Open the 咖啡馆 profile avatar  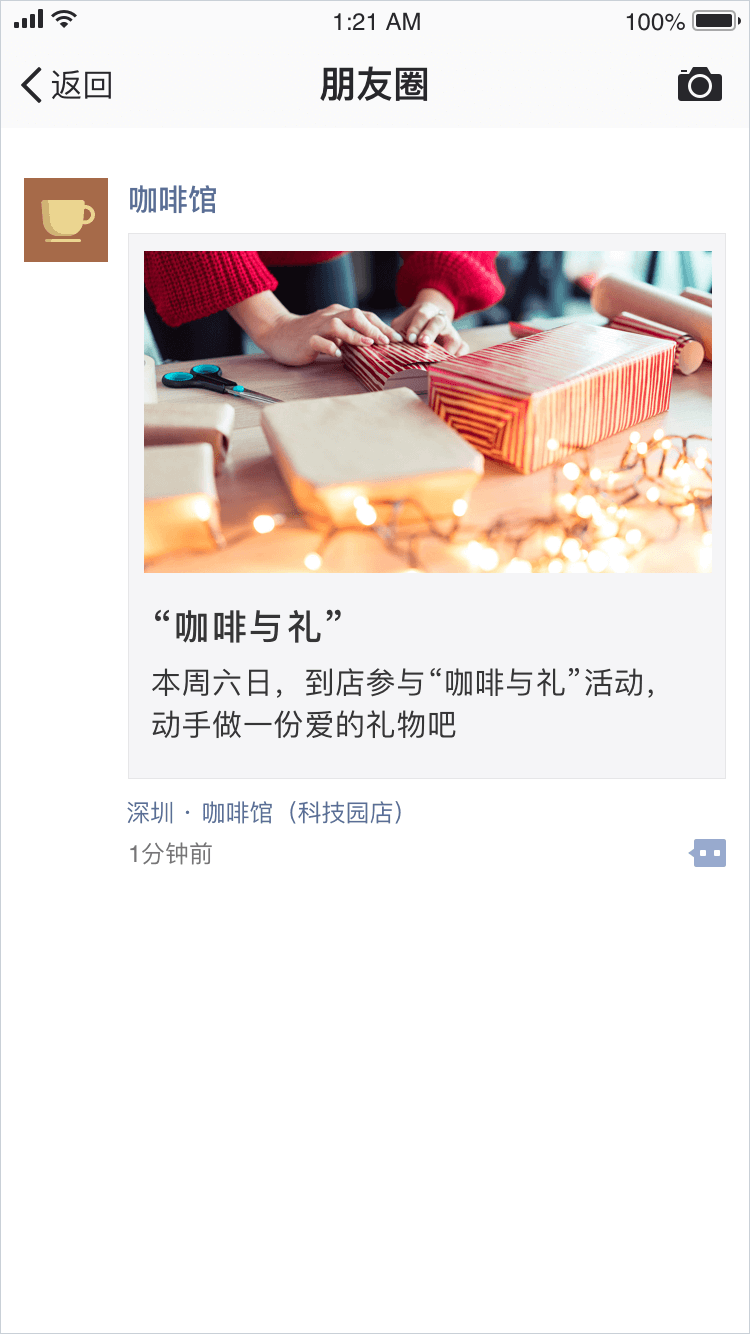pos(66,220)
